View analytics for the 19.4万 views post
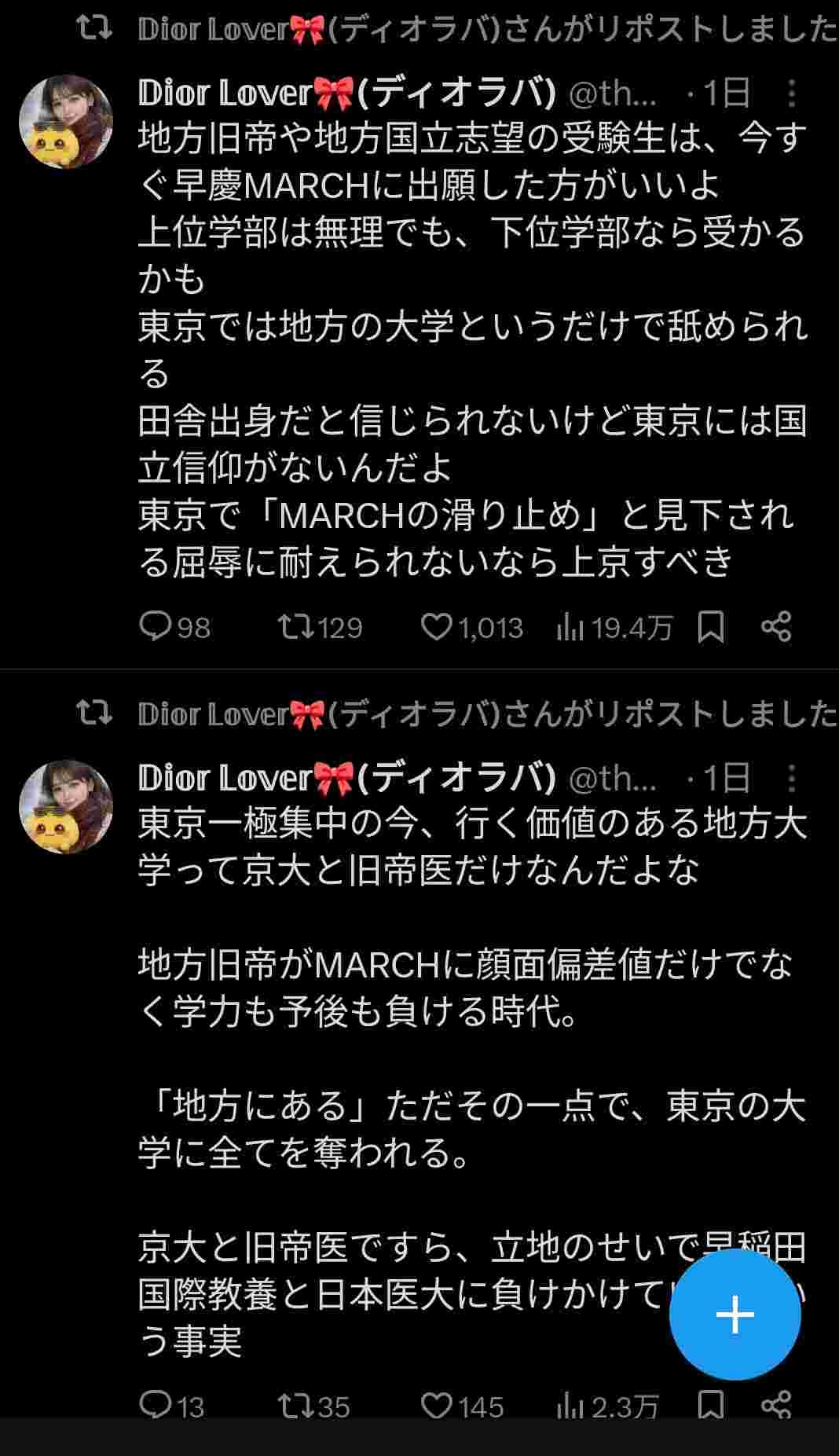The width and height of the screenshot is (839, 1456). [x=614, y=627]
